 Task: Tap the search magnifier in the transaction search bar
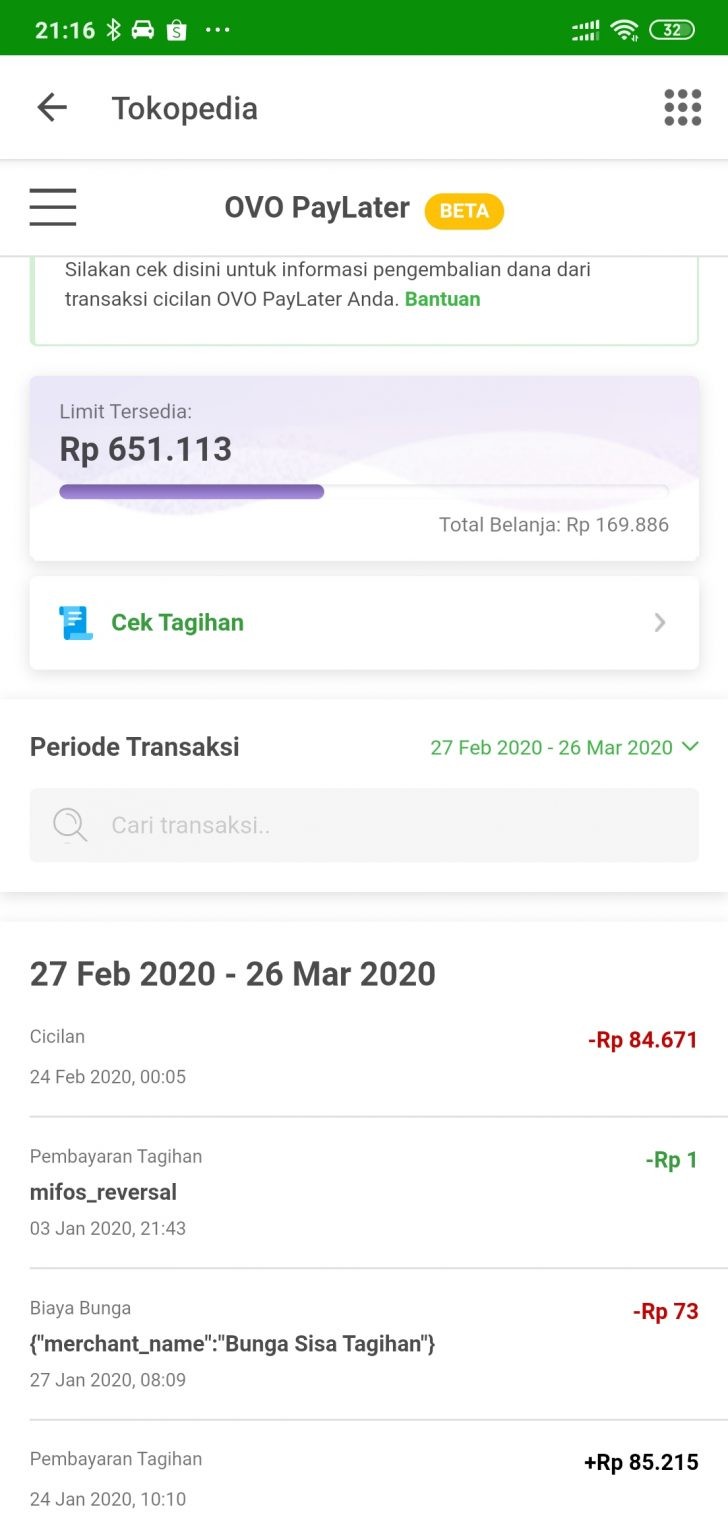(x=68, y=825)
